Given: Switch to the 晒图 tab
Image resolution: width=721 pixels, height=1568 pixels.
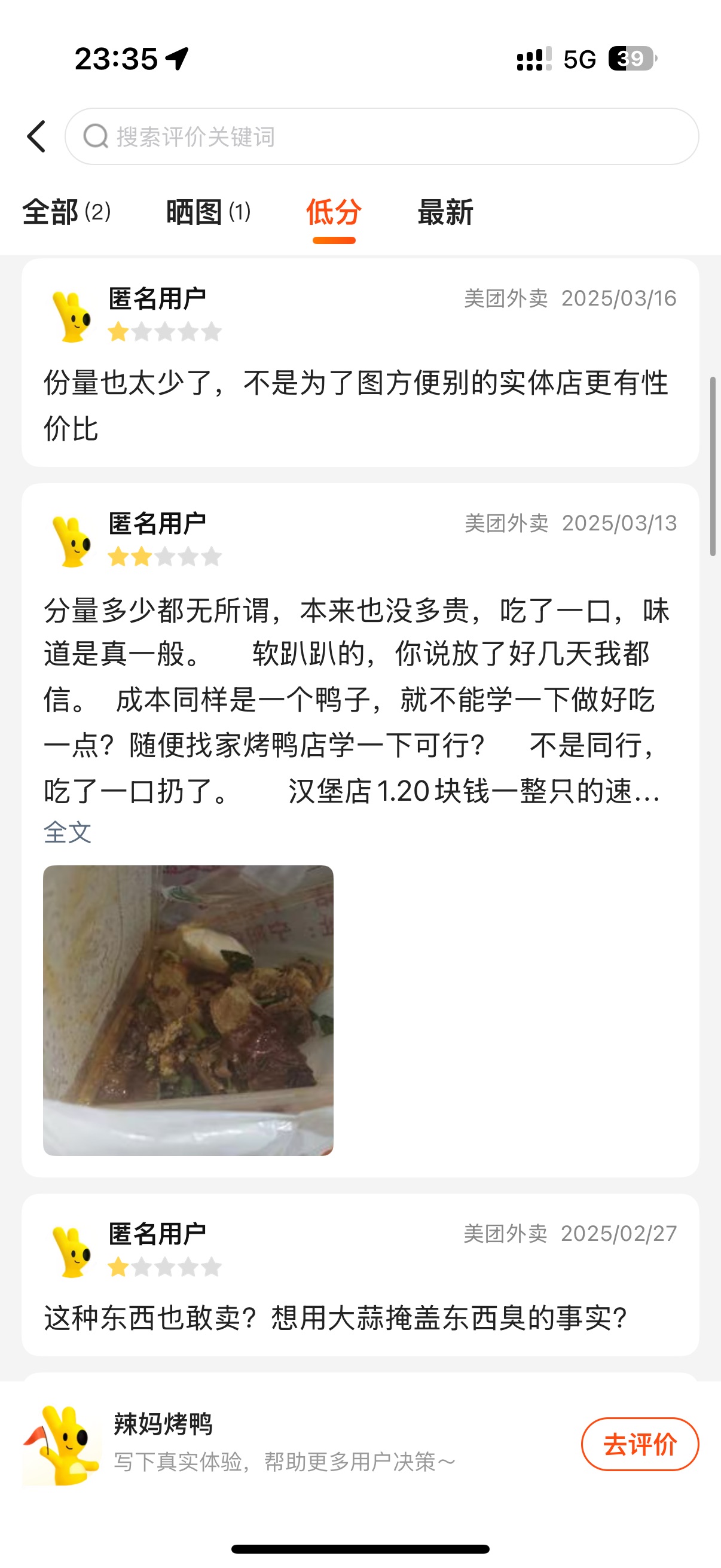Looking at the screenshot, I should click(208, 212).
